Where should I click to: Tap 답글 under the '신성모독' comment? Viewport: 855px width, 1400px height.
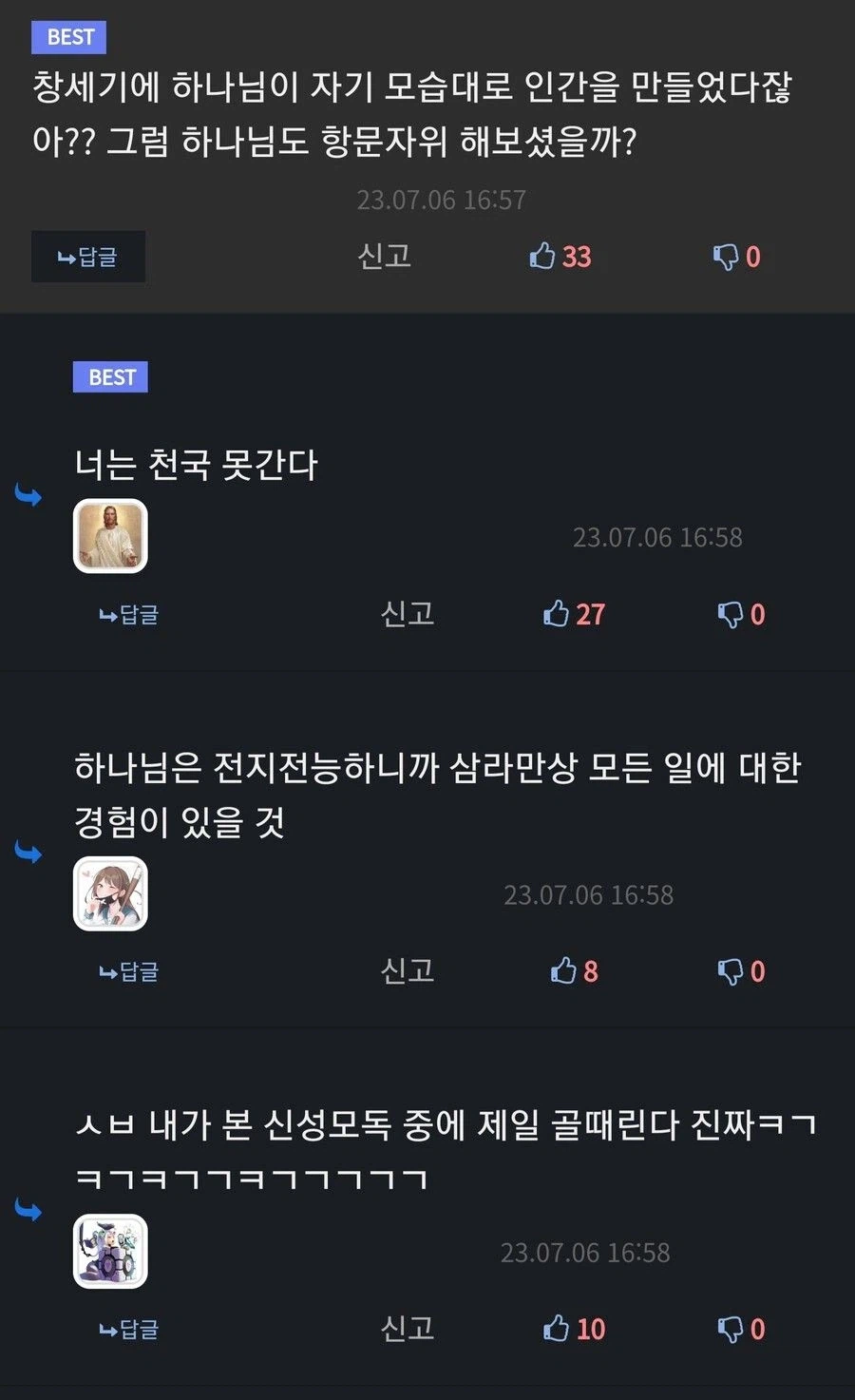coord(129,1330)
